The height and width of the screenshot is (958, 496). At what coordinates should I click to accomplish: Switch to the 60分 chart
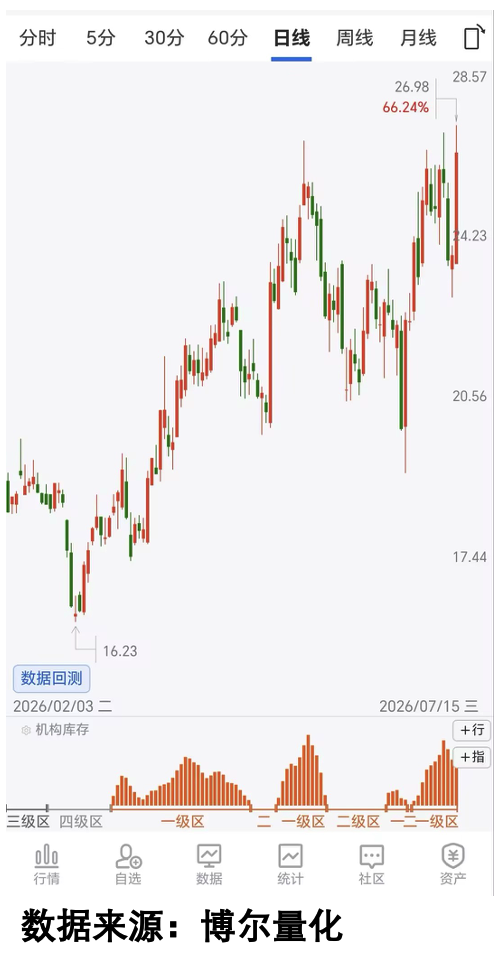pyautogui.click(x=227, y=38)
